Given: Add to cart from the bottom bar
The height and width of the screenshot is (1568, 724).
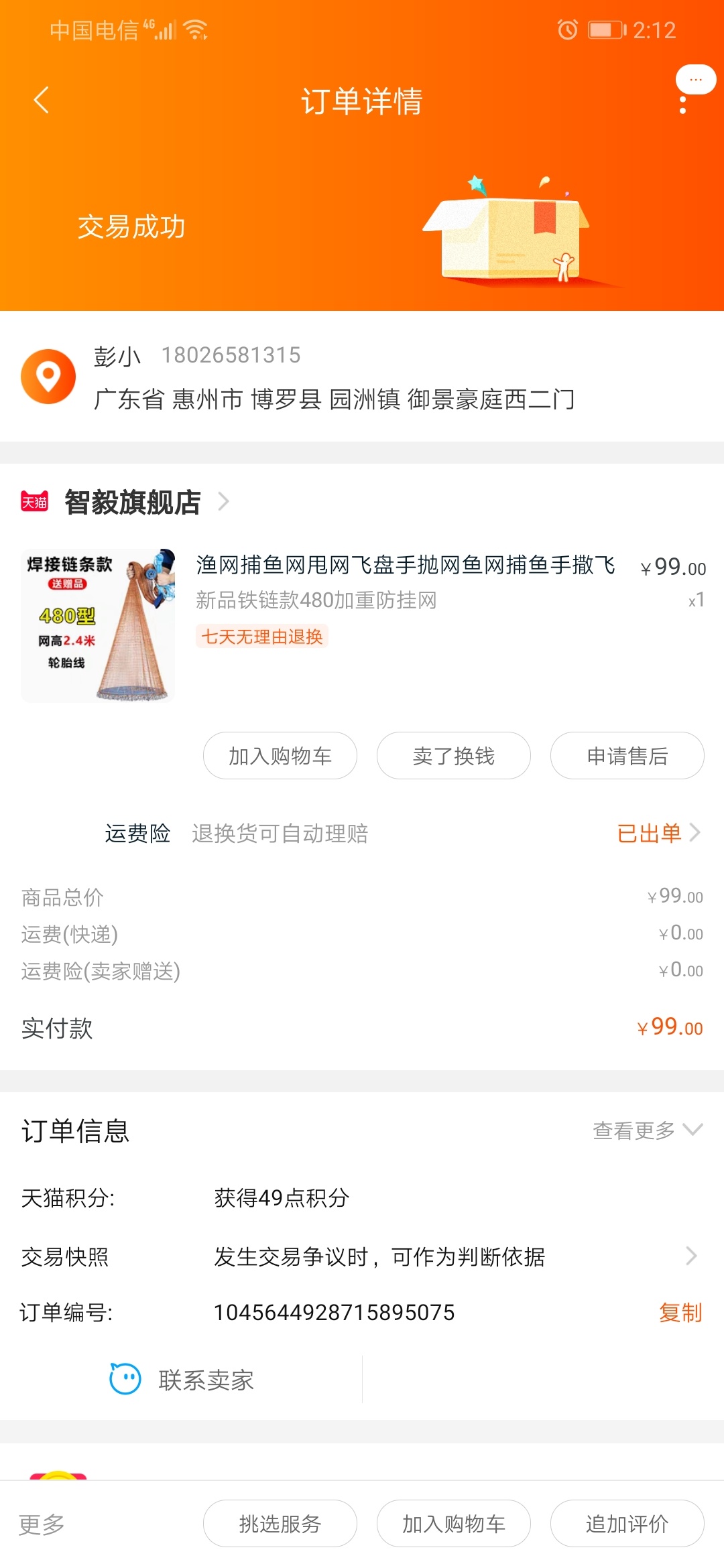Looking at the screenshot, I should 454,1524.
